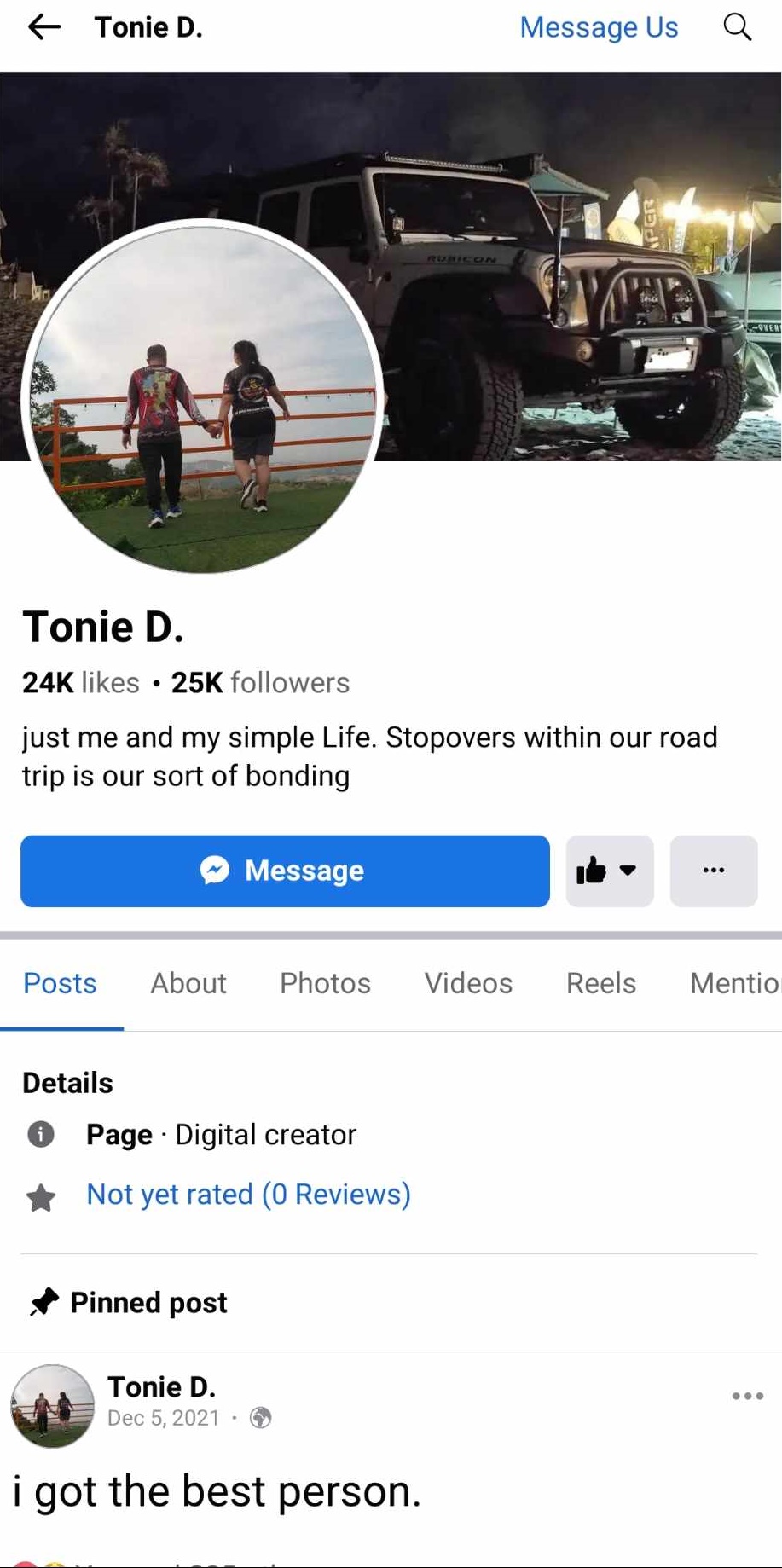Open Not yet rated reviews link
Viewport: 782px width, 1568px height.
248,1194
